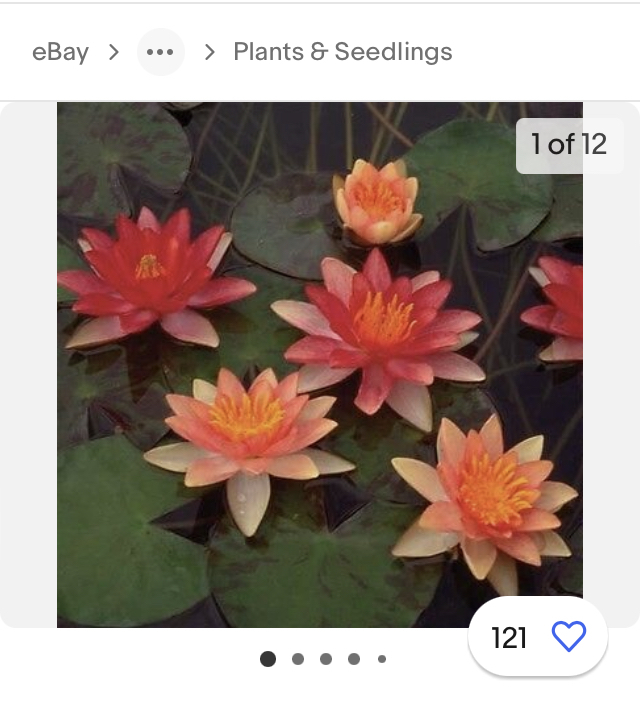The height and width of the screenshot is (704, 640).
Task: Expand the collapsed breadcrumb ellipsis
Action: (x=160, y=52)
